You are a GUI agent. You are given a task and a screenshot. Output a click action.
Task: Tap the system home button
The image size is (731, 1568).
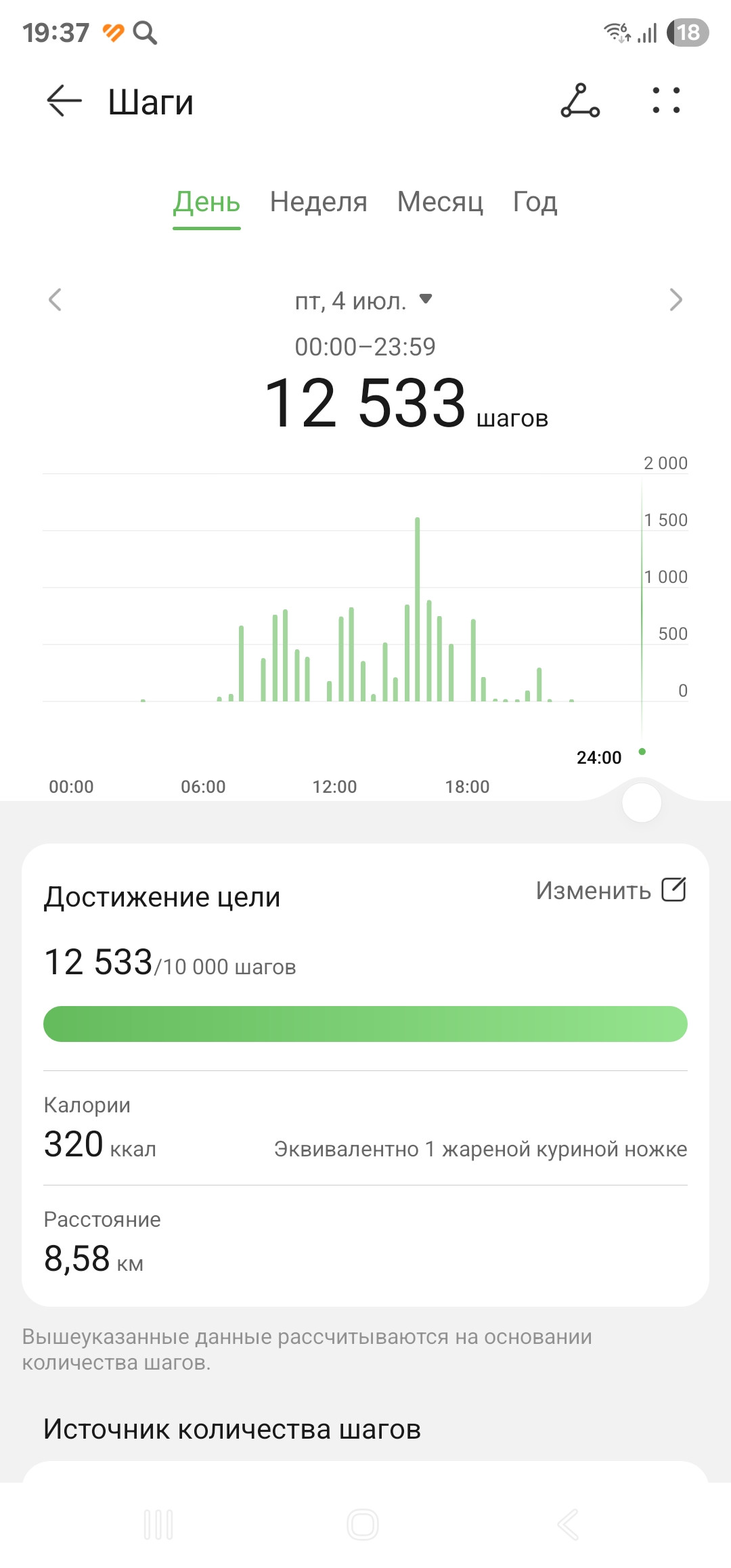(363, 1525)
